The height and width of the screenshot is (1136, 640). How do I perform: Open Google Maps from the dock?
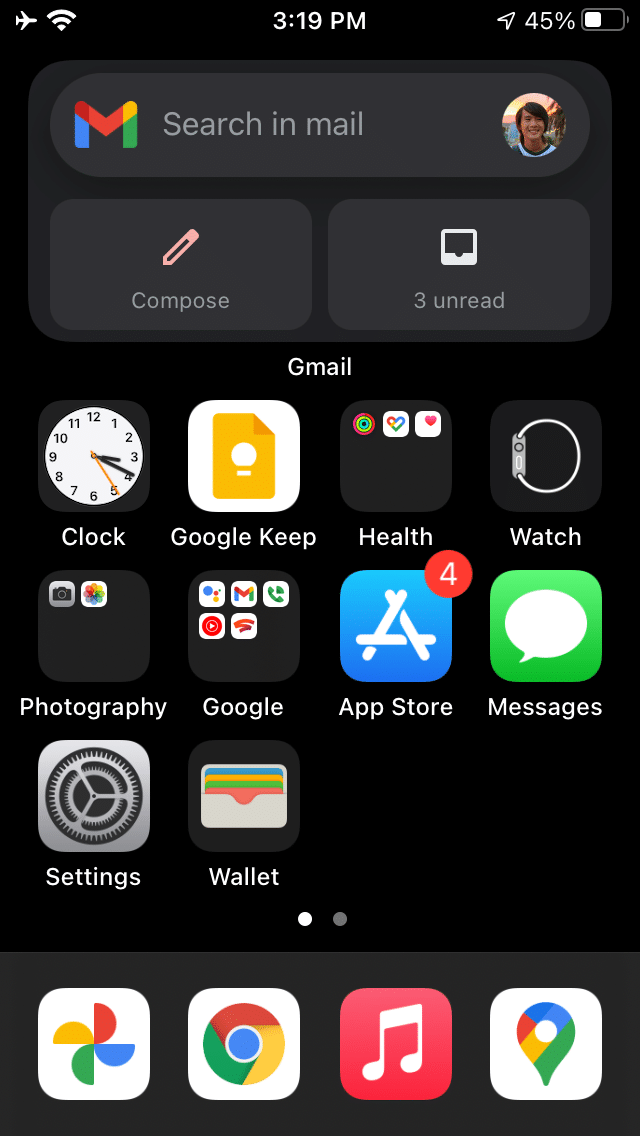pyautogui.click(x=546, y=1044)
